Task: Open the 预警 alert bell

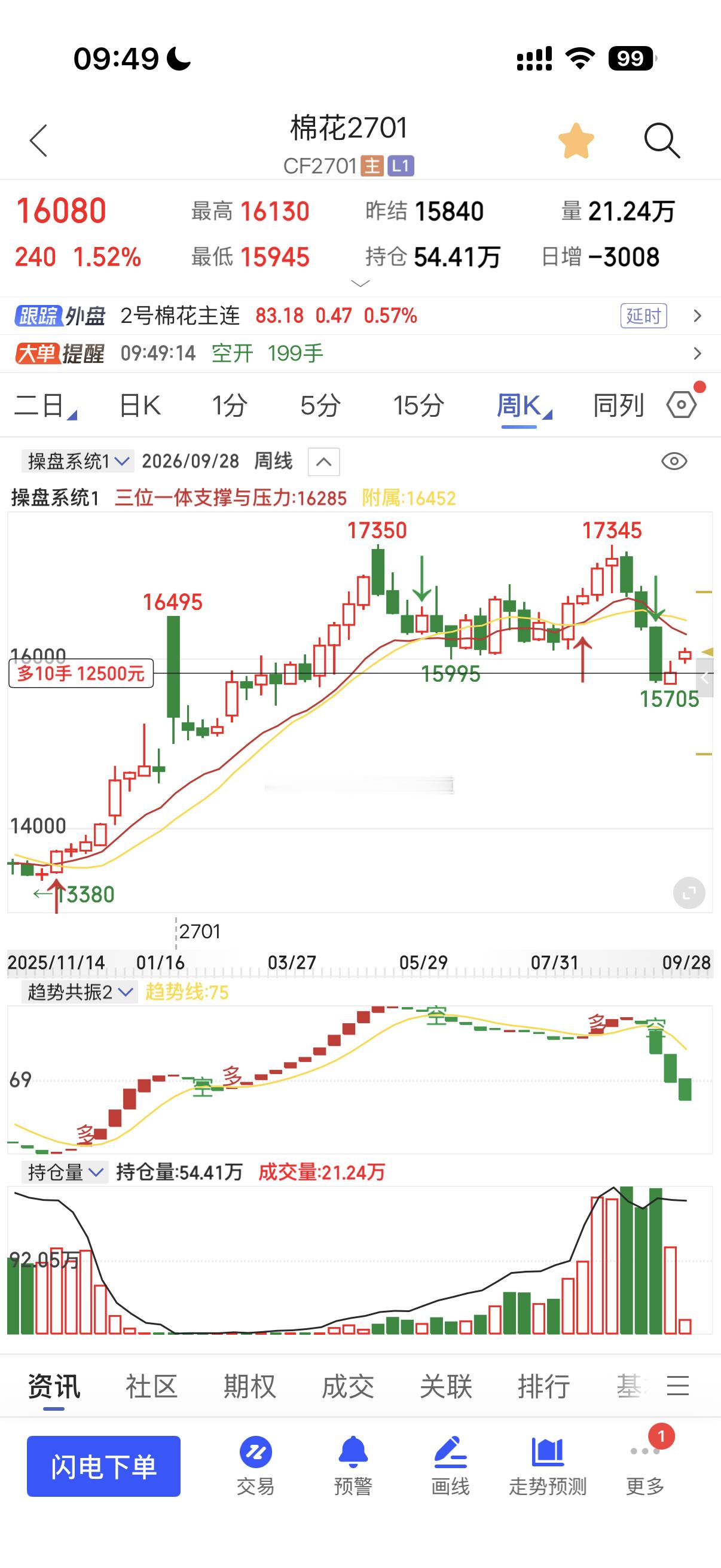Action: (353, 1465)
